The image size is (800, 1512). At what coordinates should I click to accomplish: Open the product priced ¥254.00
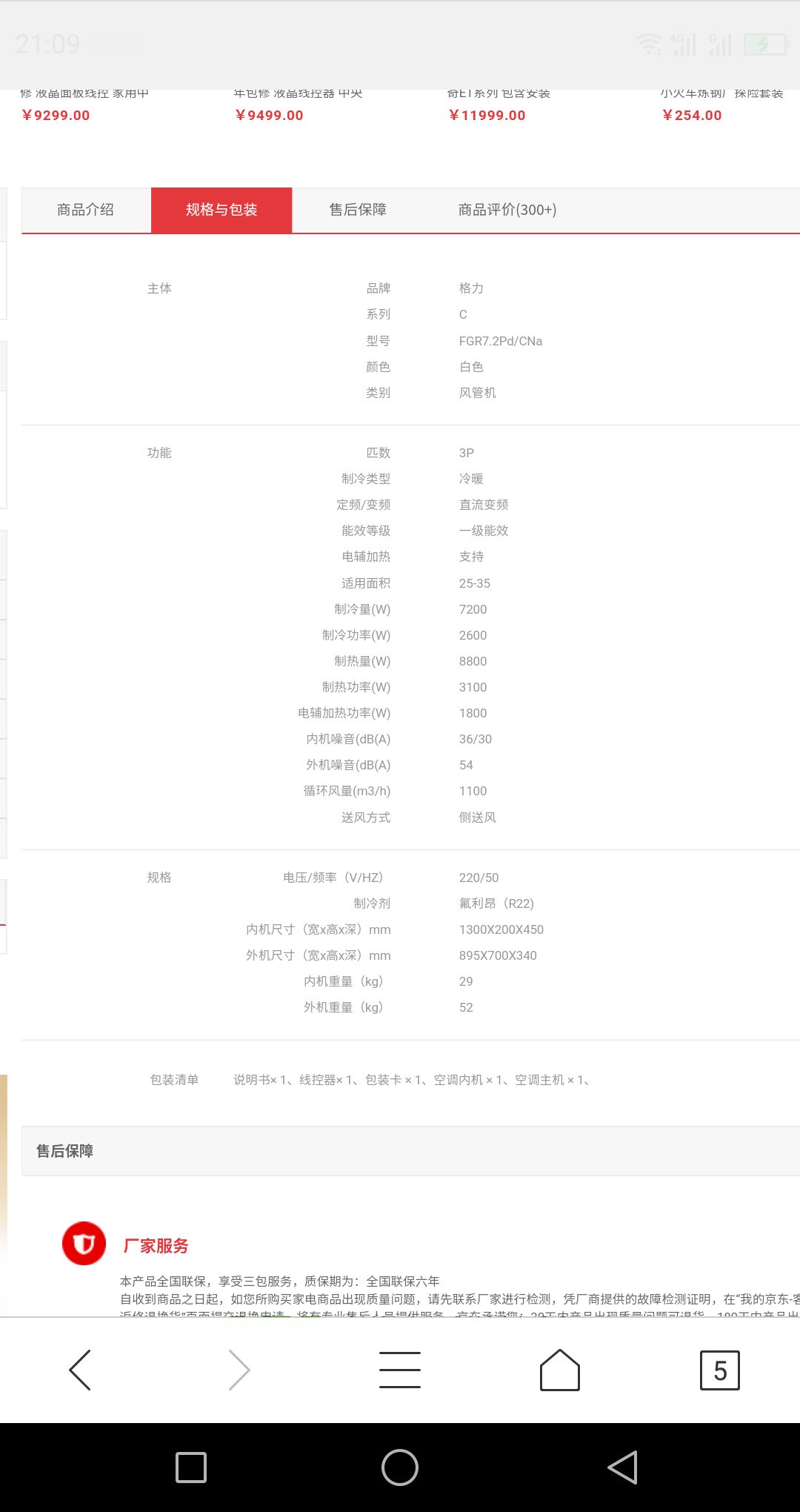pos(692,115)
